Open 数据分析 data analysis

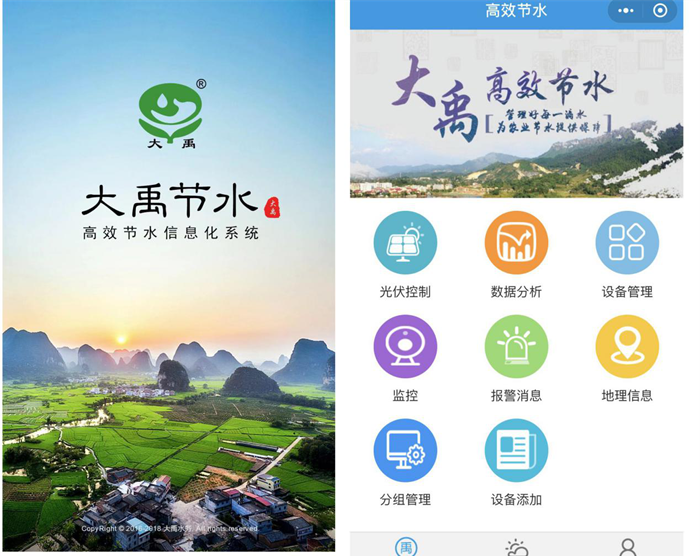point(516,243)
